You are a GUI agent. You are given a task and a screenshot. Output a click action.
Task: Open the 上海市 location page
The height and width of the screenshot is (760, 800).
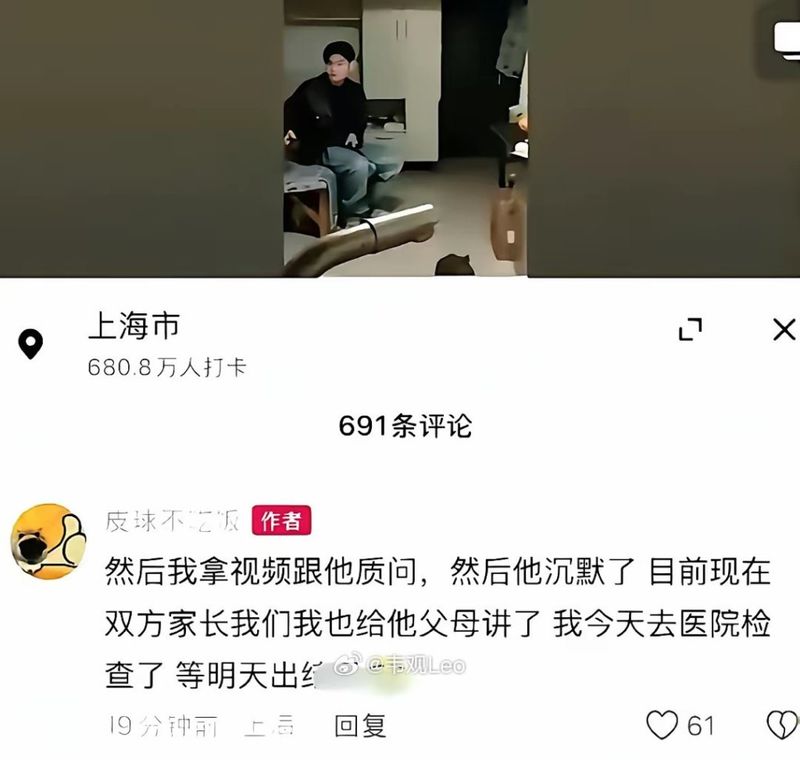(x=134, y=326)
